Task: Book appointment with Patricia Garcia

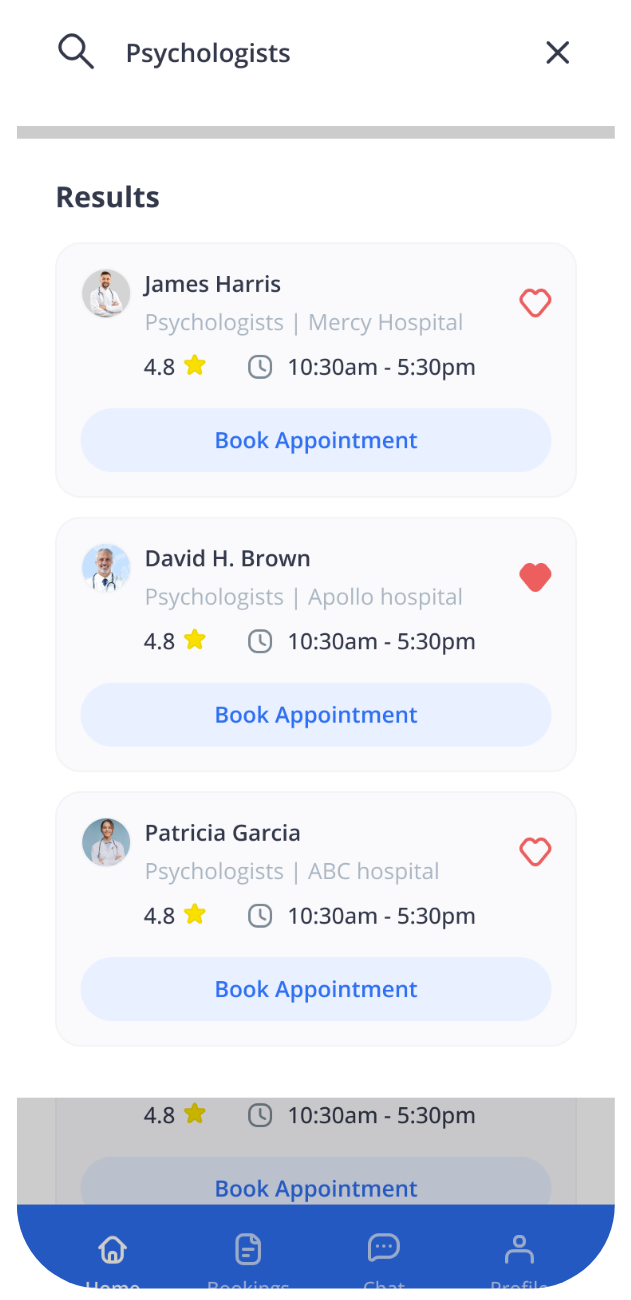Action: [x=316, y=989]
